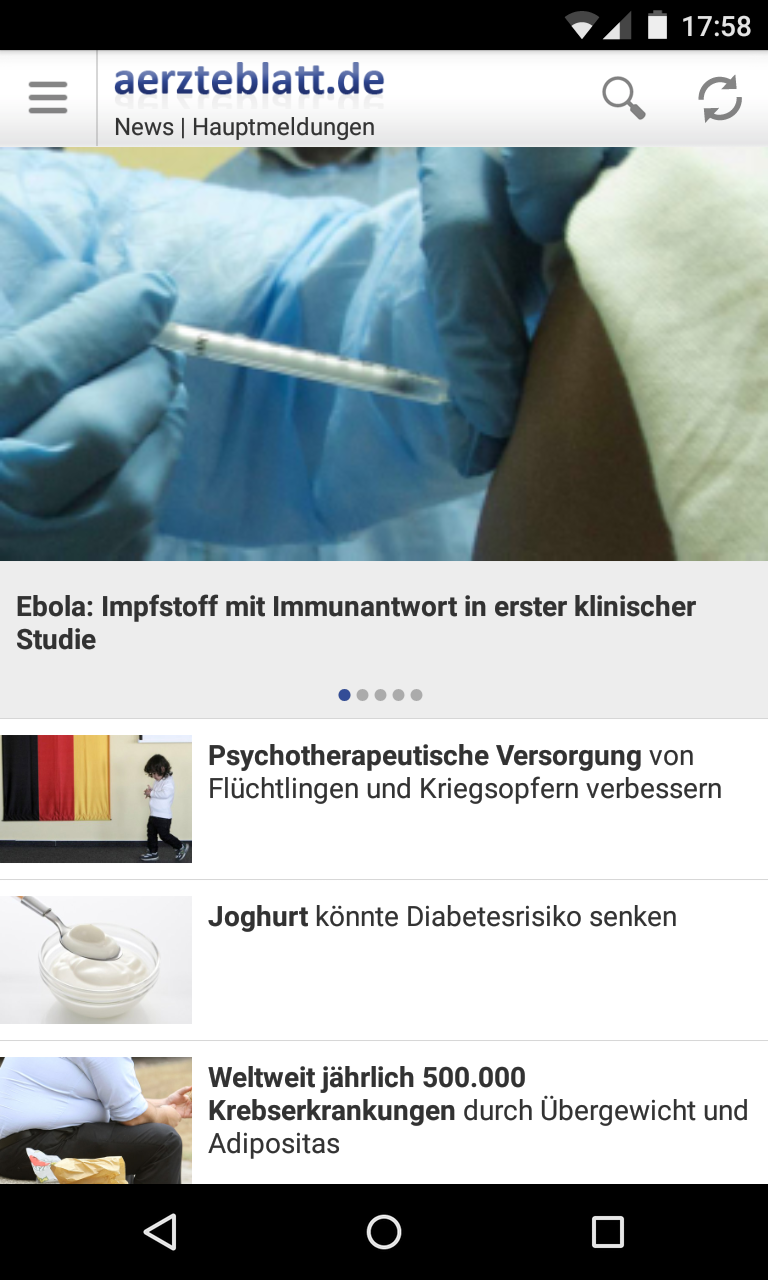
Task: Open article about 500.000 Krebserkrankungen
Action: (478, 1110)
